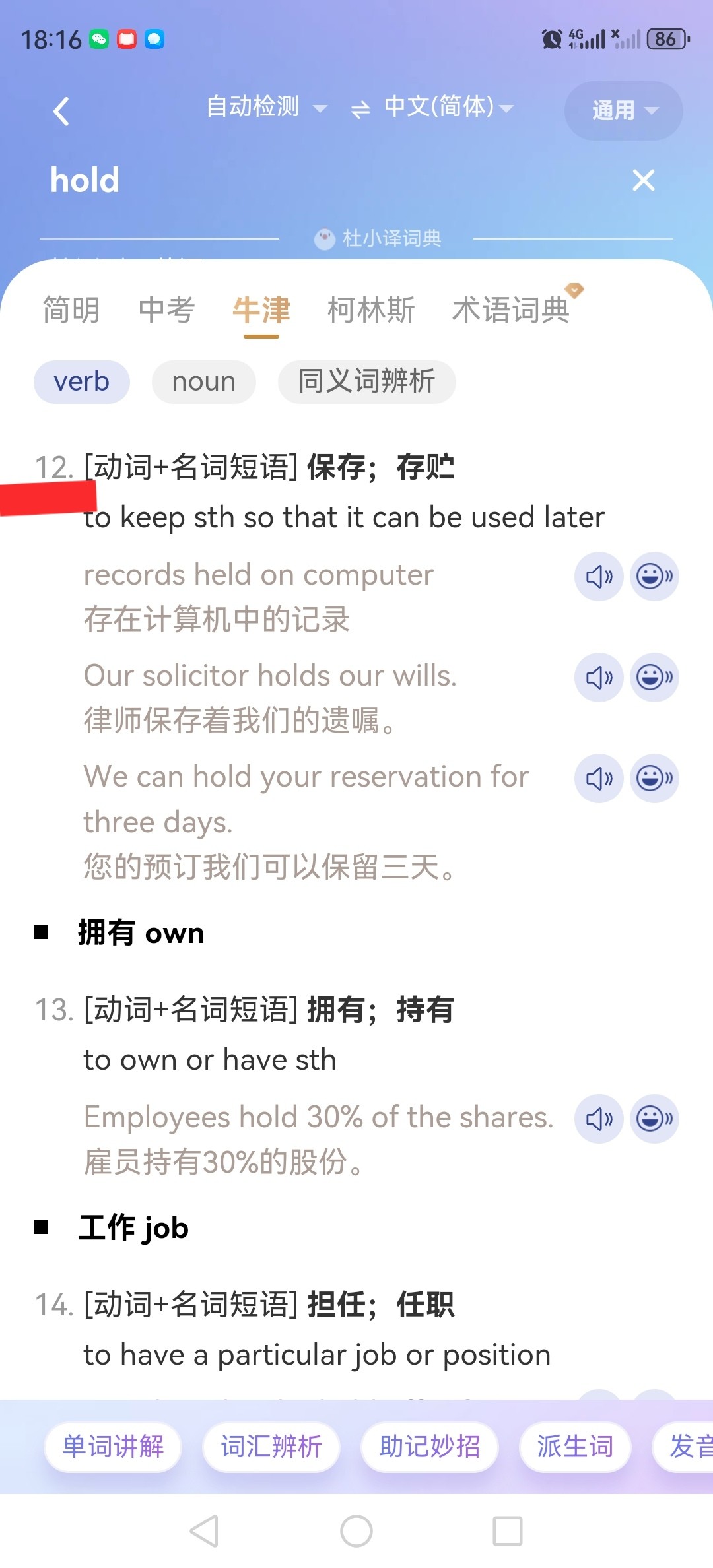
Task: Select the 同义词辨析 chip
Action: (366, 381)
